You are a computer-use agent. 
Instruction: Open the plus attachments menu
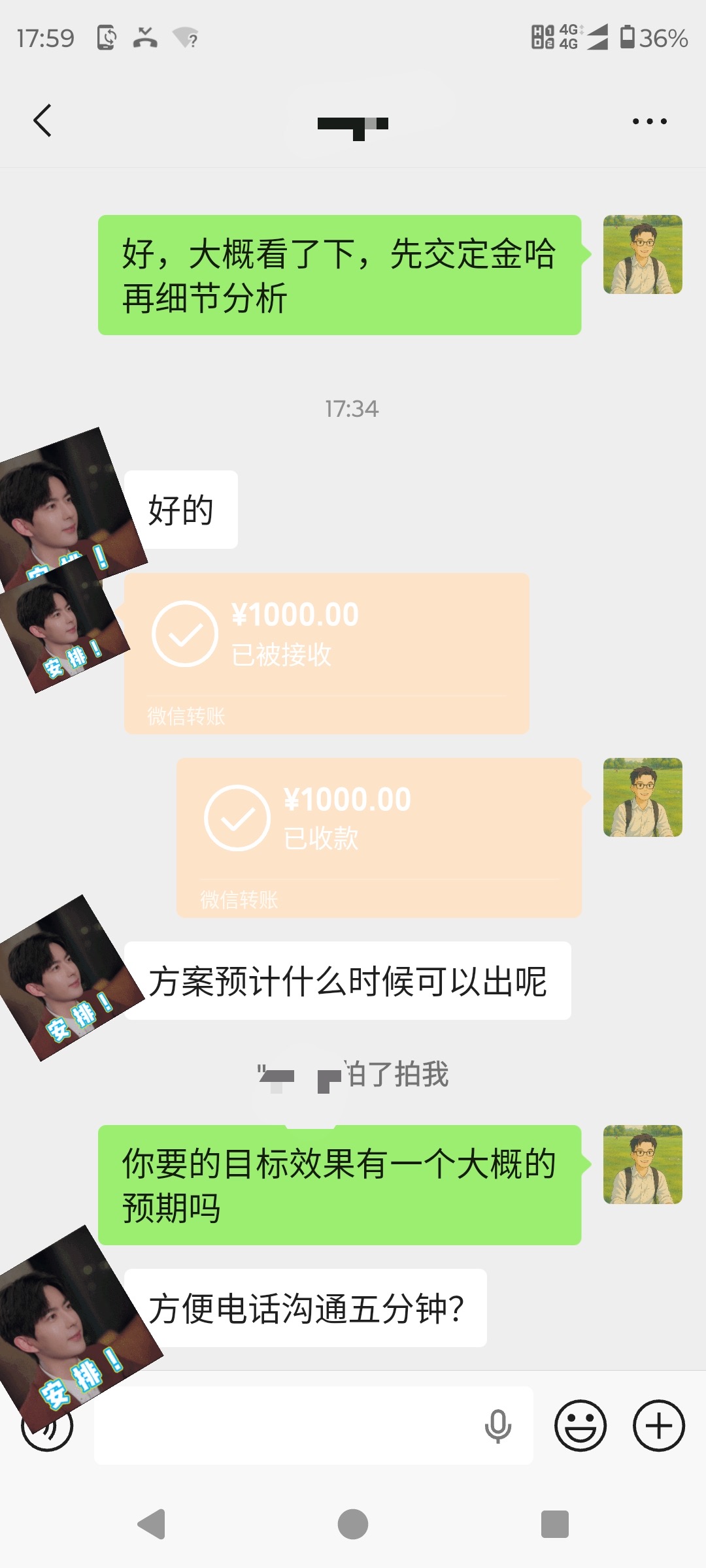[x=659, y=1426]
